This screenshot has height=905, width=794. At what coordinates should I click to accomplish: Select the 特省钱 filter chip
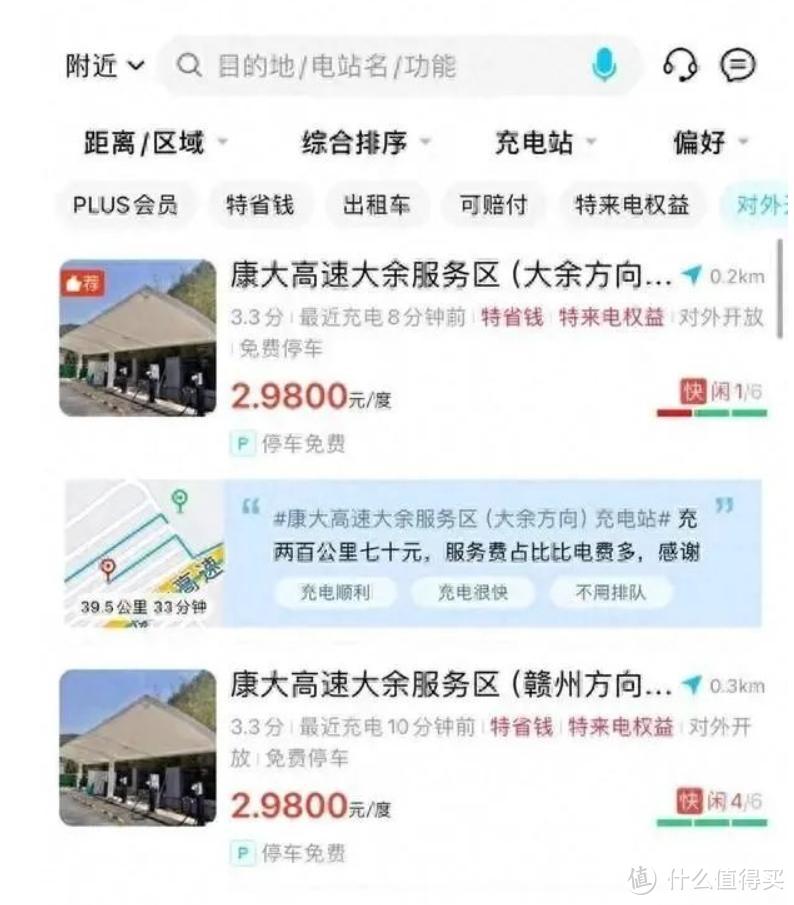pyautogui.click(x=260, y=205)
